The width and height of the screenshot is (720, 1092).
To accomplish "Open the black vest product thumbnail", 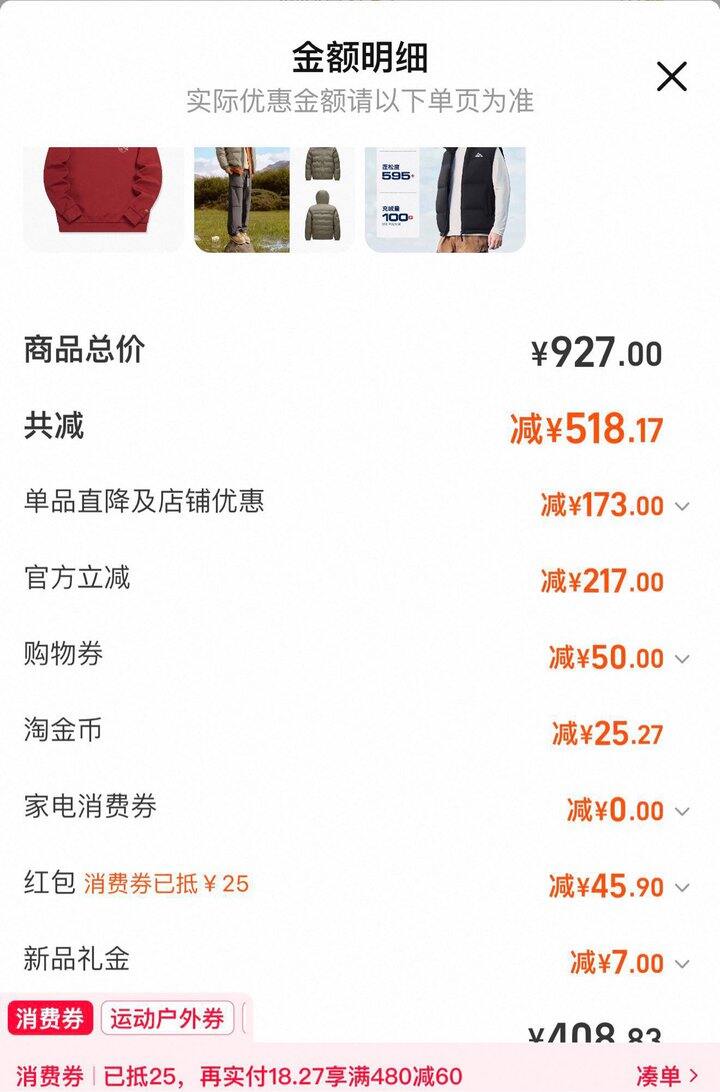I will pyautogui.click(x=445, y=198).
